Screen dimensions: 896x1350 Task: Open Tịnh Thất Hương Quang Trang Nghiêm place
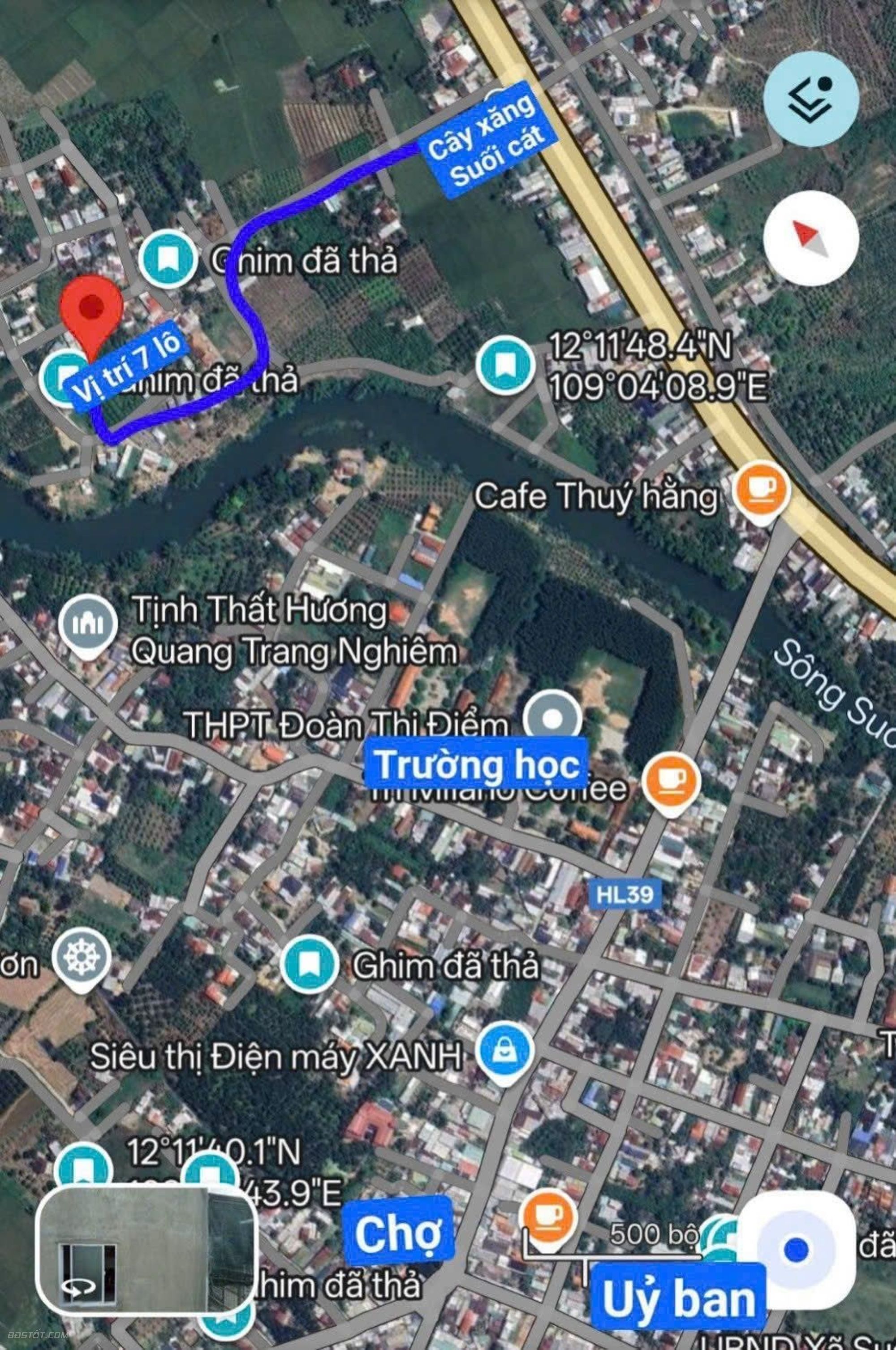coord(87,626)
